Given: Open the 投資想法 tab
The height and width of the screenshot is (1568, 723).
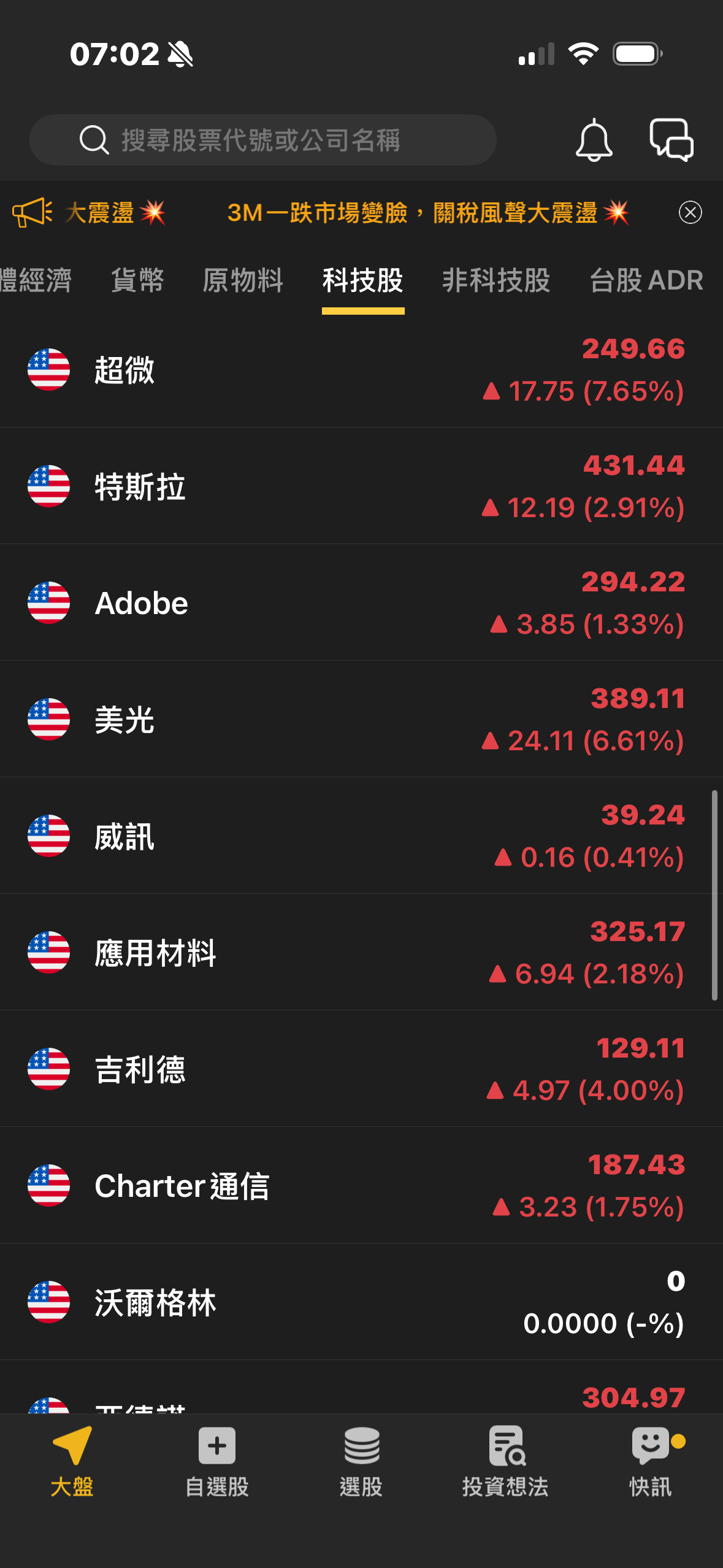Looking at the screenshot, I should (505, 1462).
